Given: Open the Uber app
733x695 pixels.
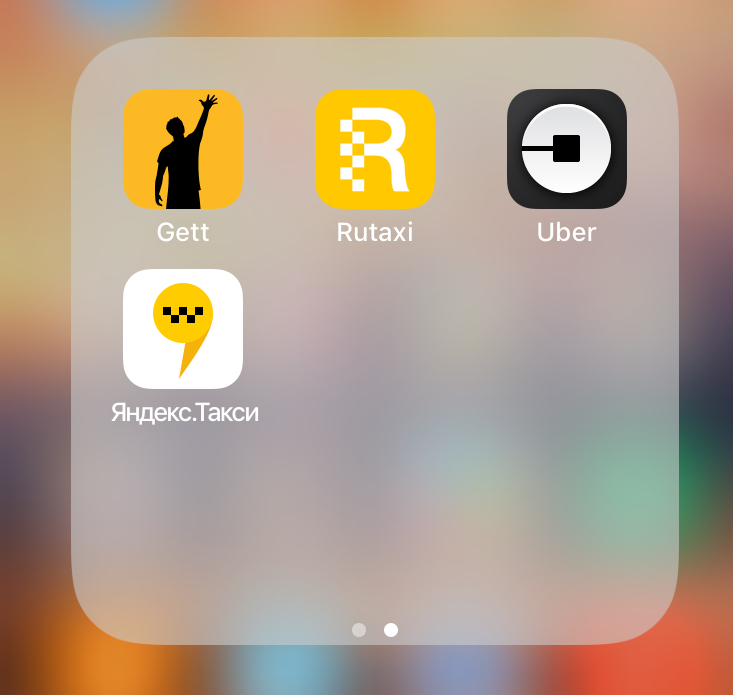Looking at the screenshot, I should tap(567, 149).
